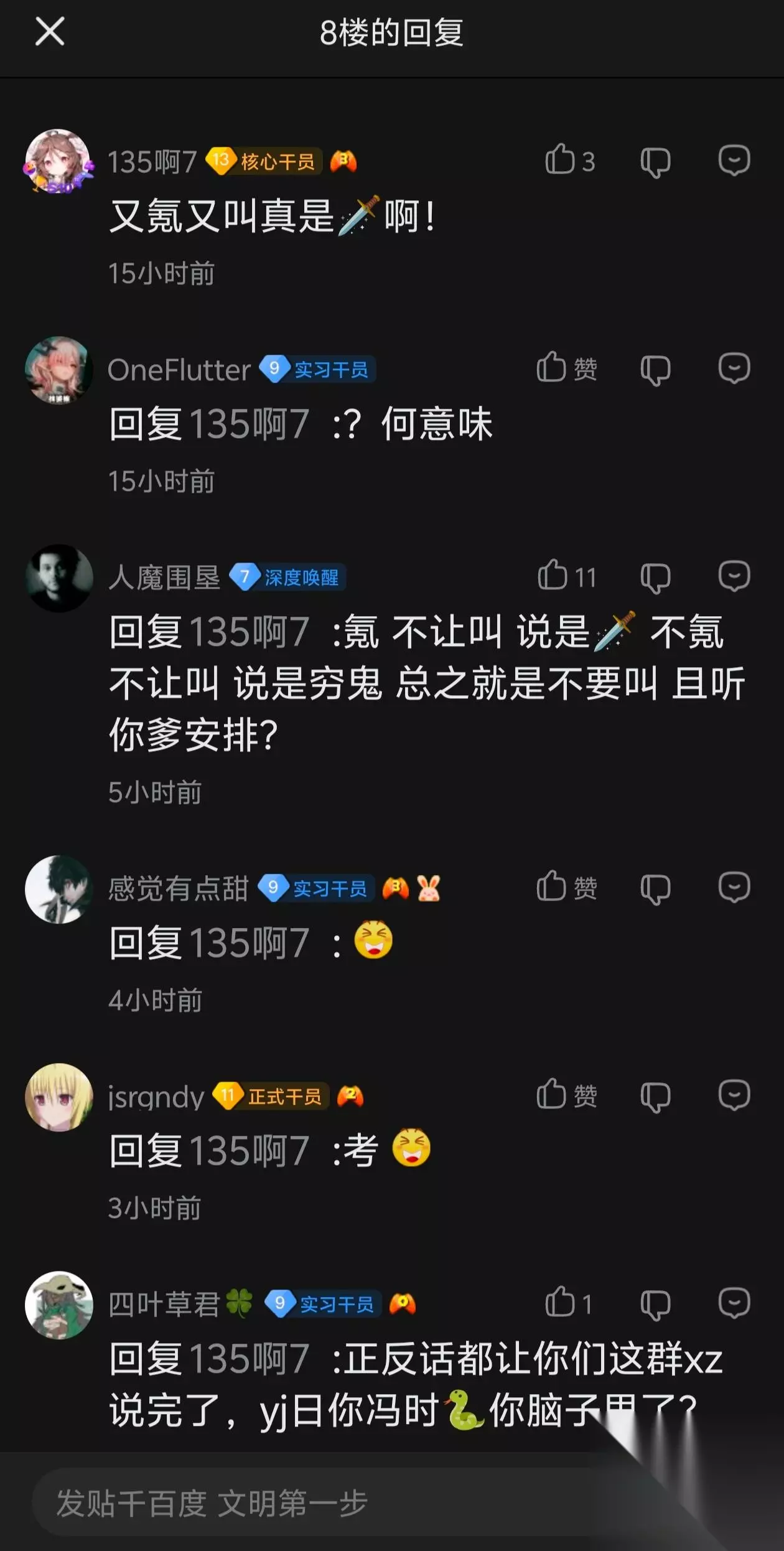Dislike the comment by 135啊7
The image size is (784, 1551).
[655, 162]
